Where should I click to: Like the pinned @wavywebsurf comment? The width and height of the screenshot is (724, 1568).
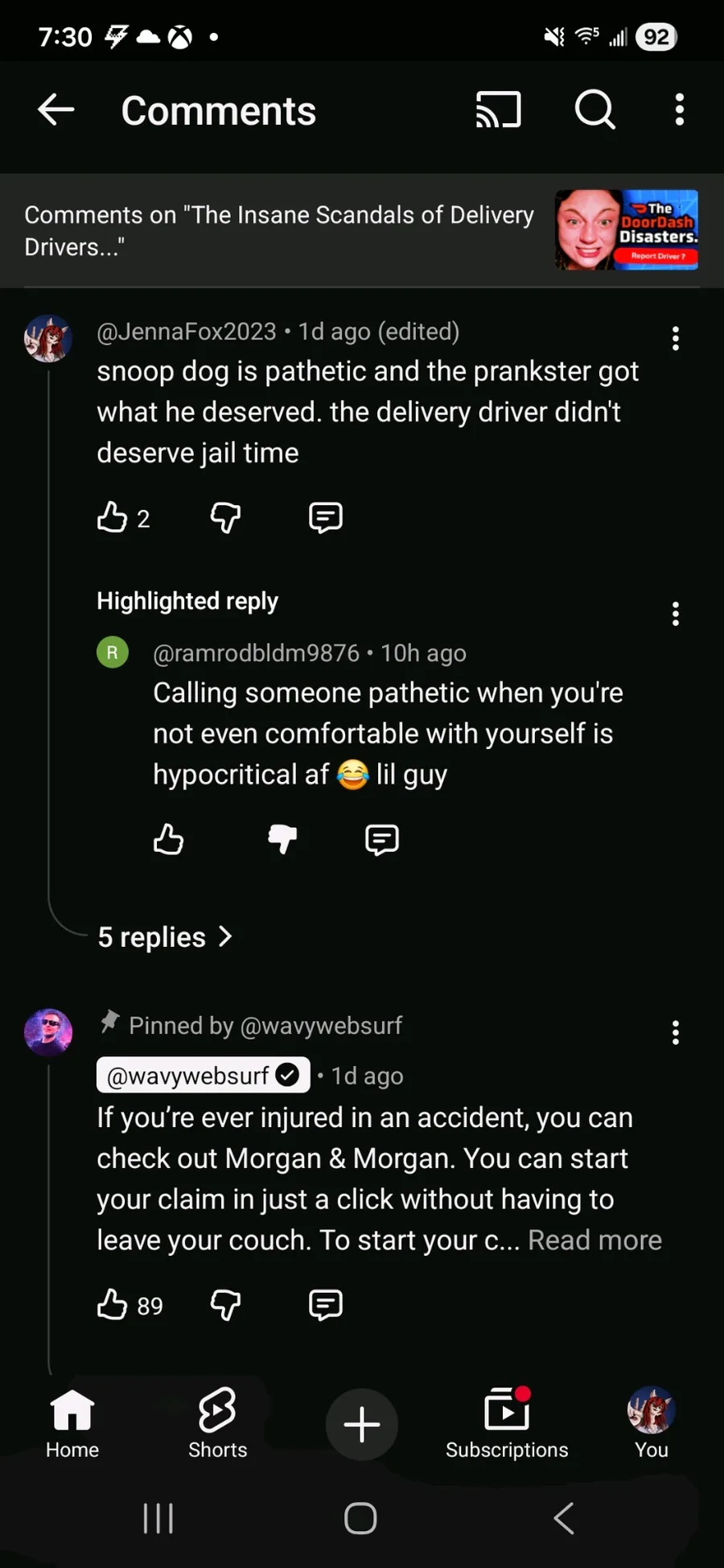coord(113,1304)
